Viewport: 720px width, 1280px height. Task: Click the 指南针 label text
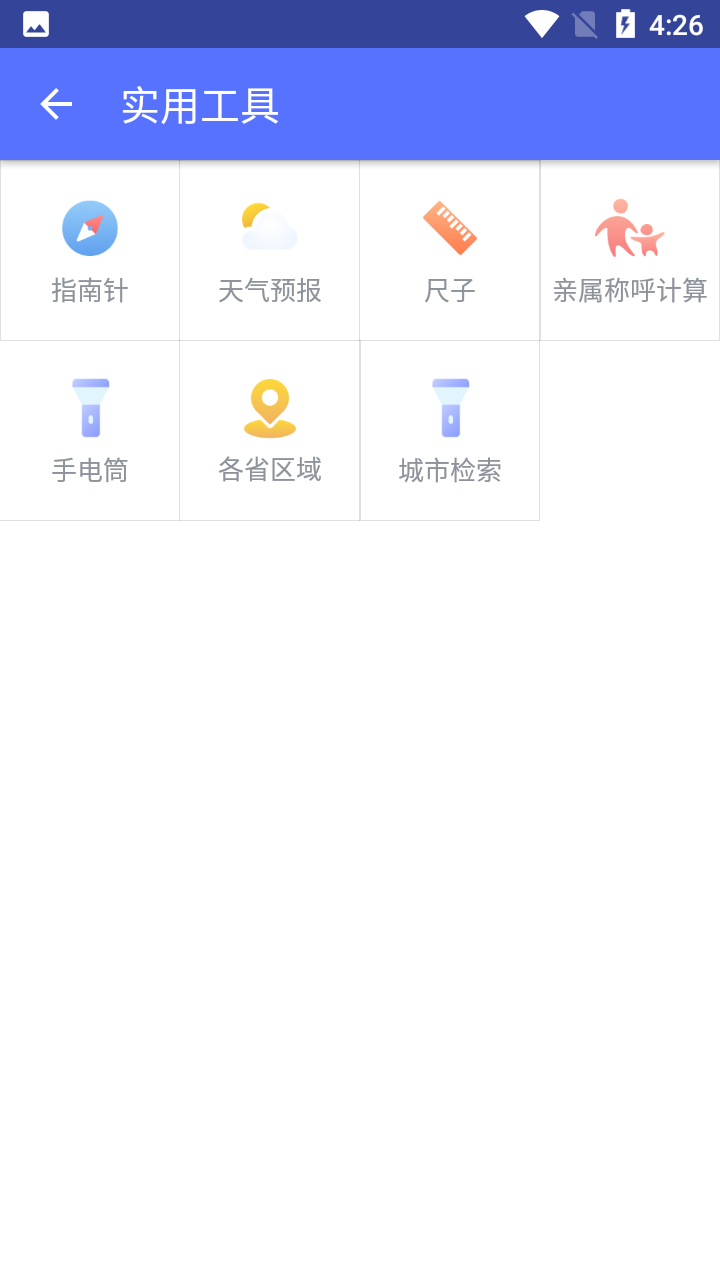[90, 291]
